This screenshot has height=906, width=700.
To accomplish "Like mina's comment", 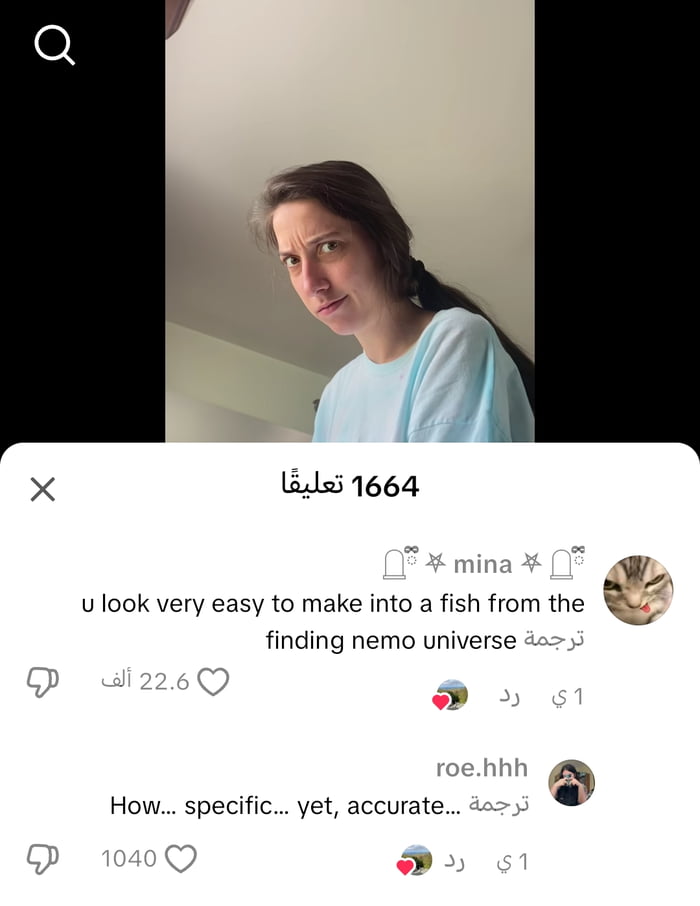I will pos(213,682).
